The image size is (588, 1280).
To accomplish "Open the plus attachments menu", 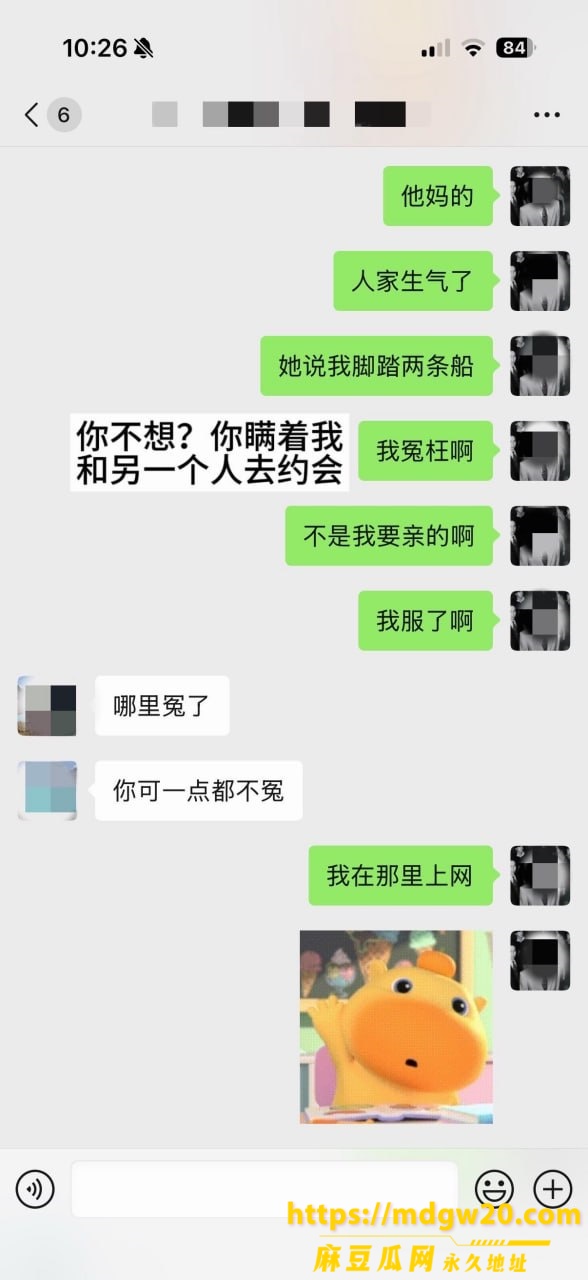I will 553,1189.
